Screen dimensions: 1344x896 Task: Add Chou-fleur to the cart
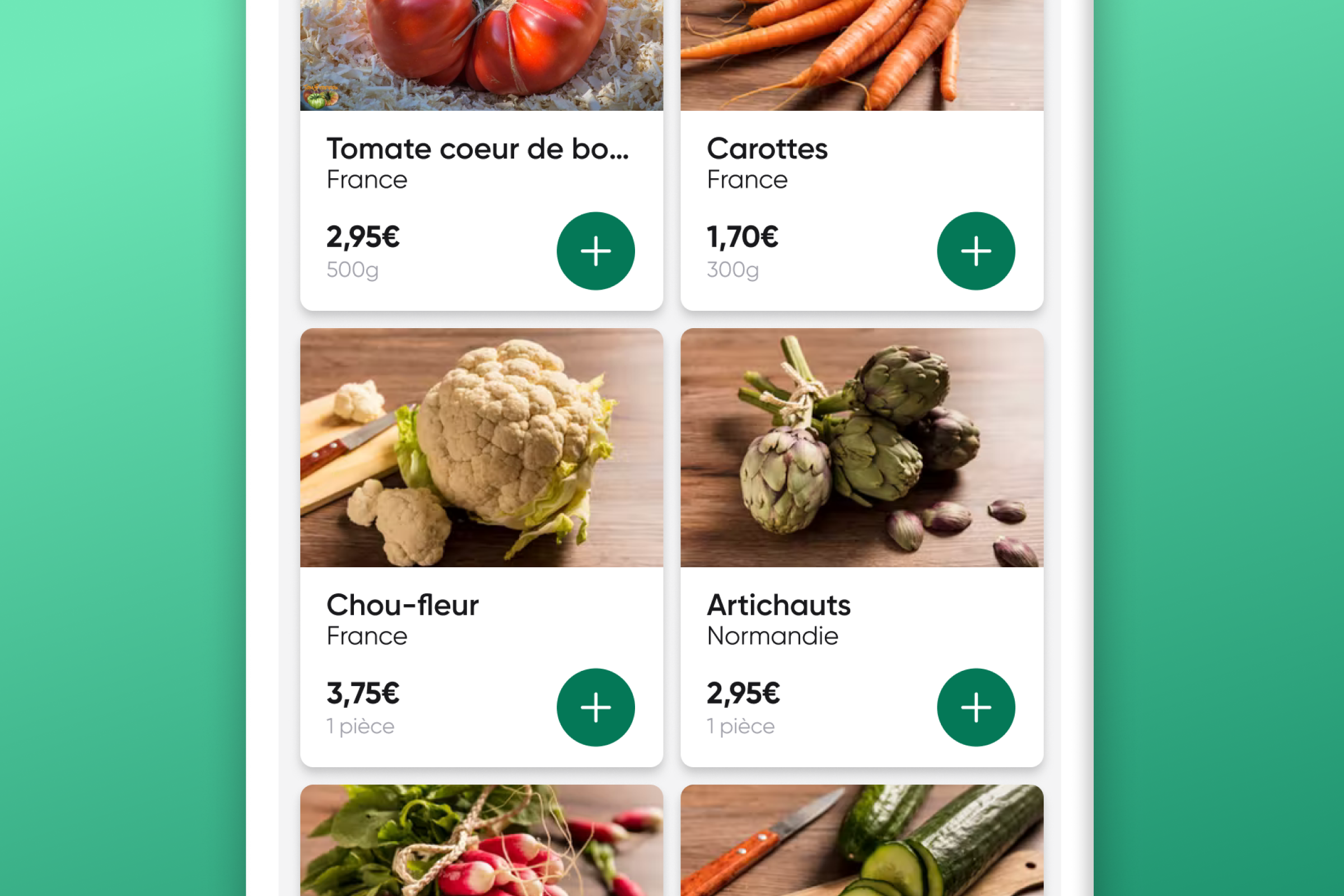click(x=595, y=707)
